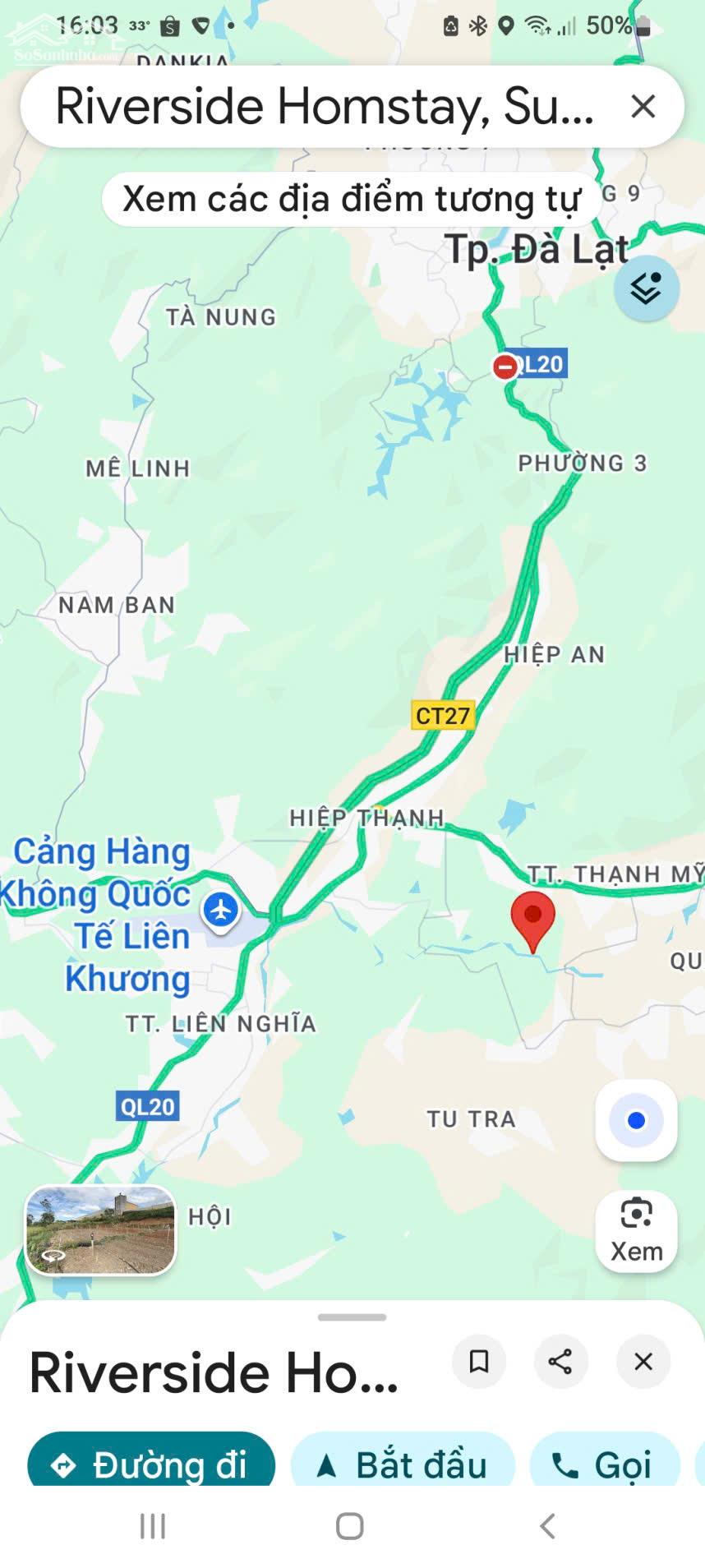705x1568 pixels.
Task: Share Riverside Homestay via the share icon
Action: click(x=561, y=1362)
